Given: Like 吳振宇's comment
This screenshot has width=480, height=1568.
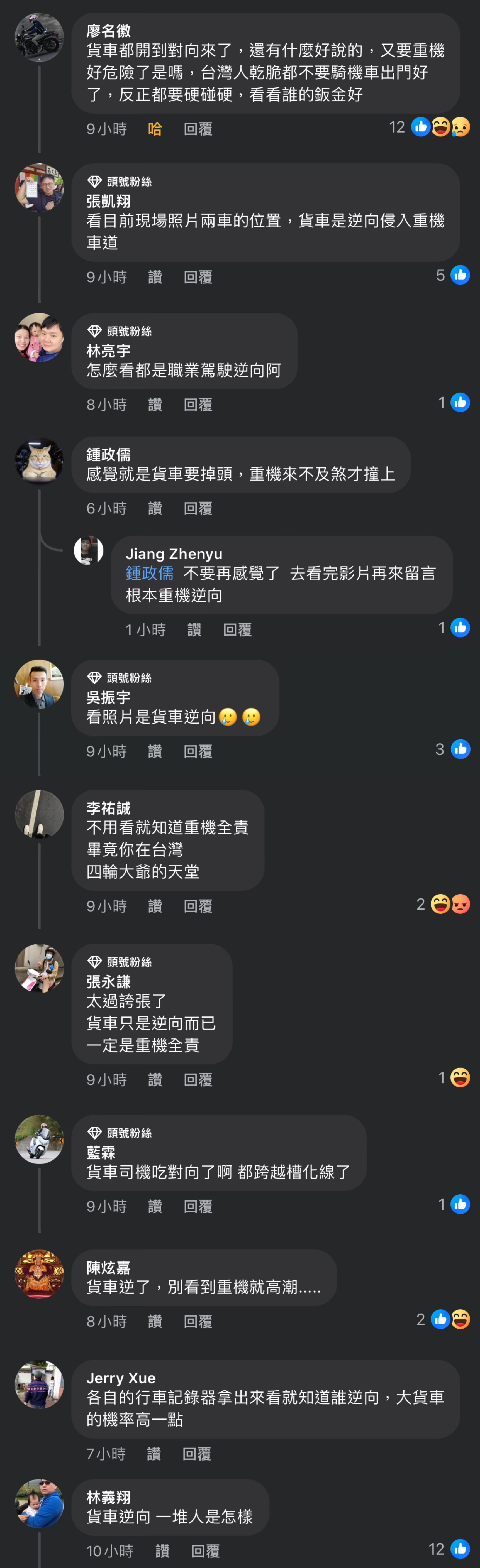Looking at the screenshot, I should click(155, 751).
